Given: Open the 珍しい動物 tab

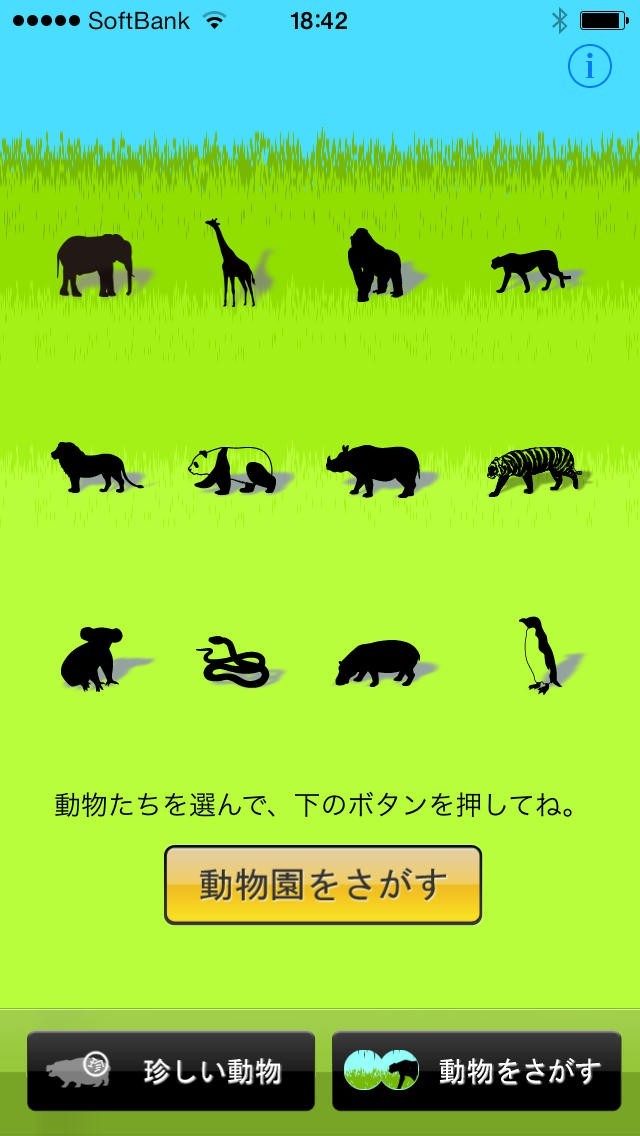Looking at the screenshot, I should point(171,1071).
